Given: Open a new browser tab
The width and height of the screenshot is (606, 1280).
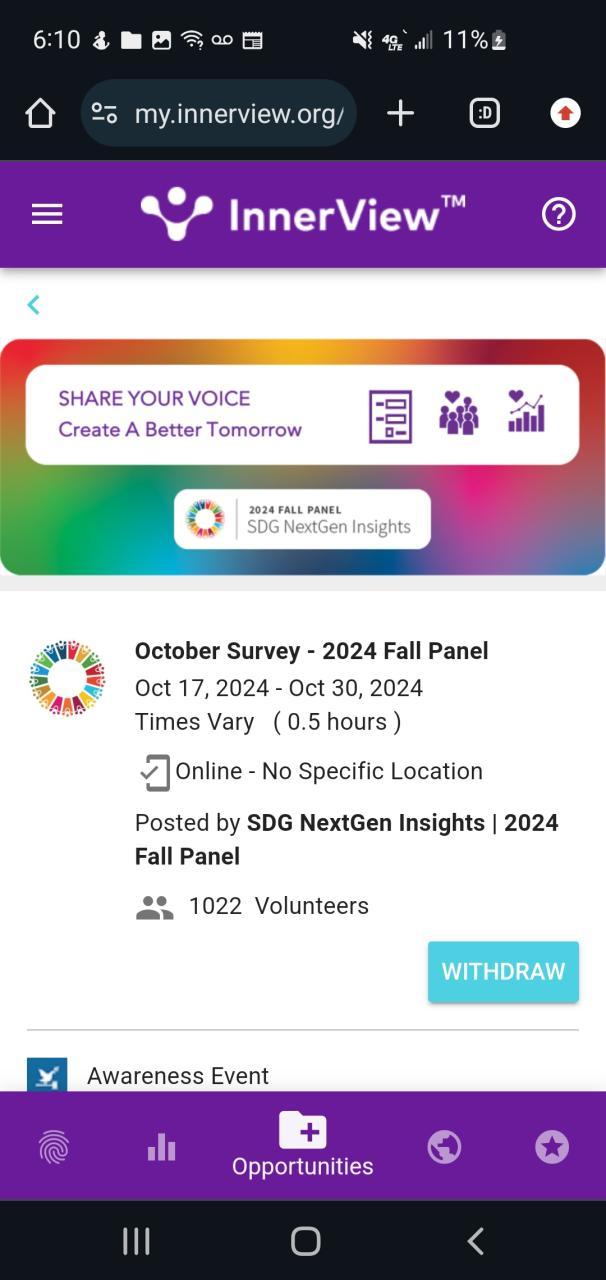Looking at the screenshot, I should 400,114.
